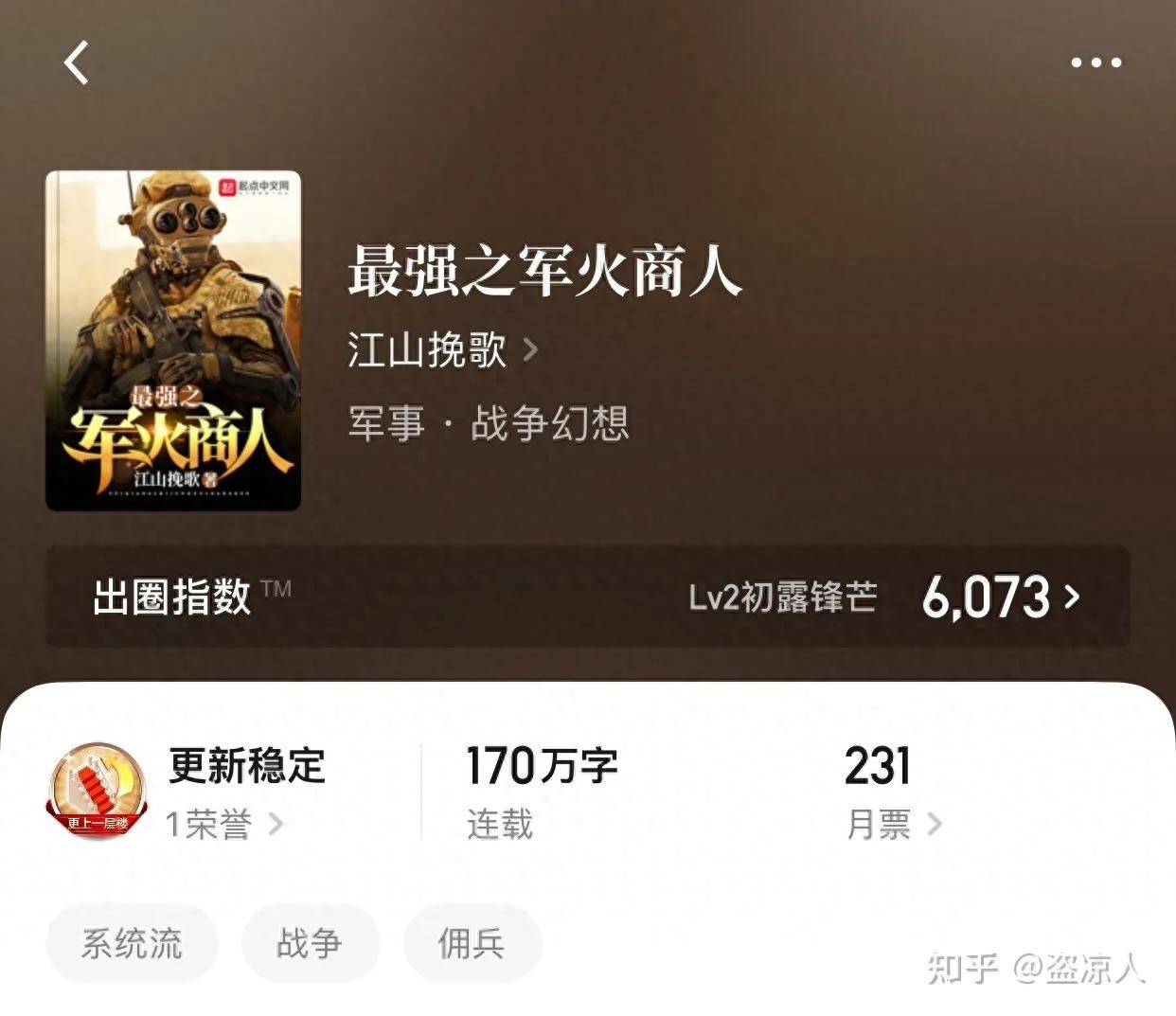This screenshot has width=1176, height=1016.
Task: Select the 战争 tag chip
Action: 310,943
